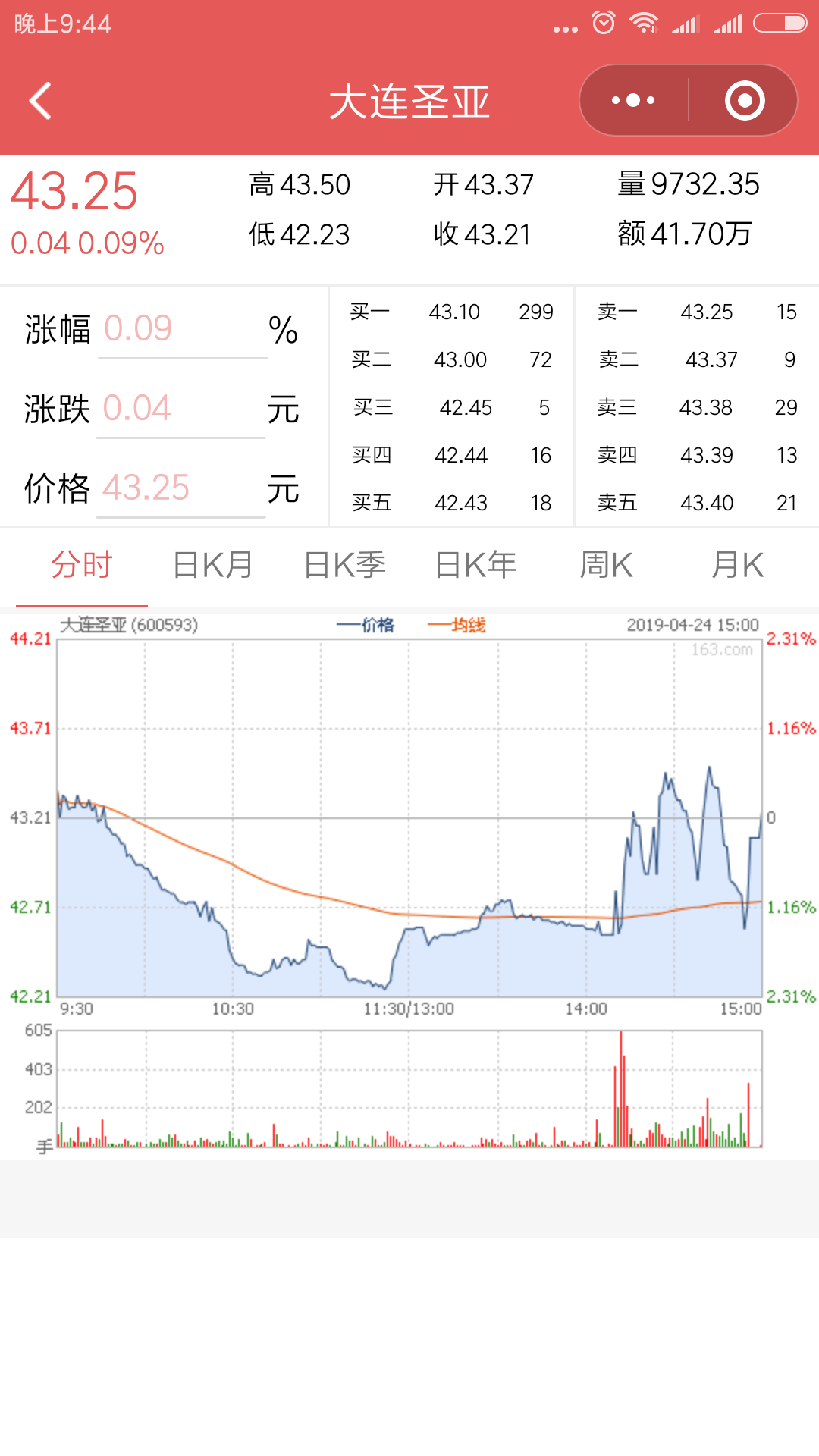Switch to the 日K月 tab
Screen dimensions: 819x1456
213,566
